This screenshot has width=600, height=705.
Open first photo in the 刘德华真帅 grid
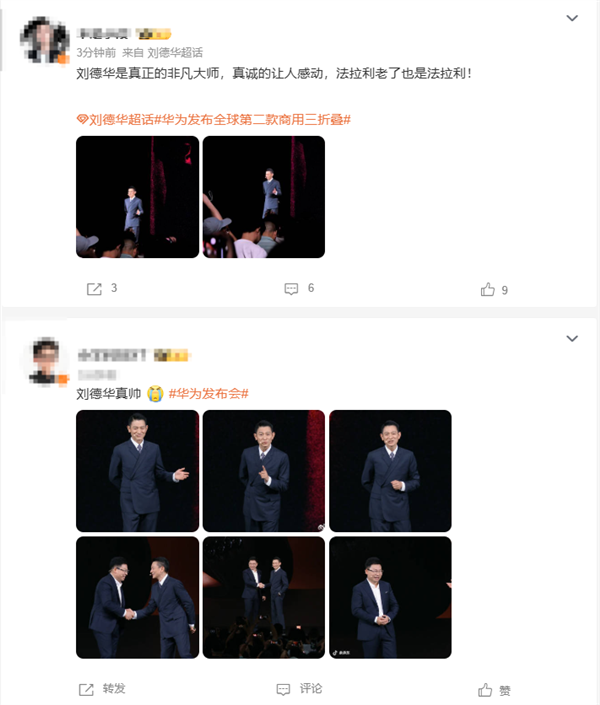point(137,470)
